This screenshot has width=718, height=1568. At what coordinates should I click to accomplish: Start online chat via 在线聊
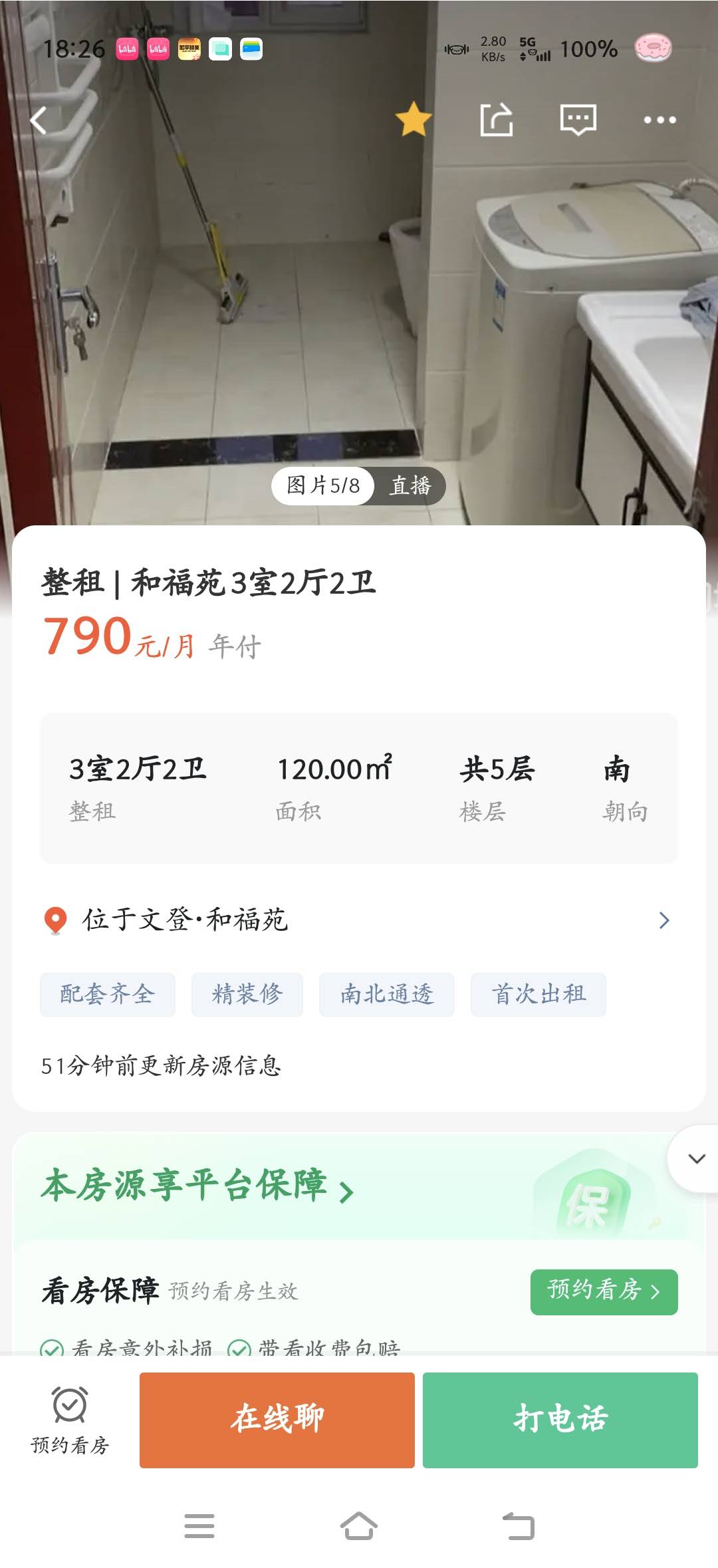[x=277, y=1420]
